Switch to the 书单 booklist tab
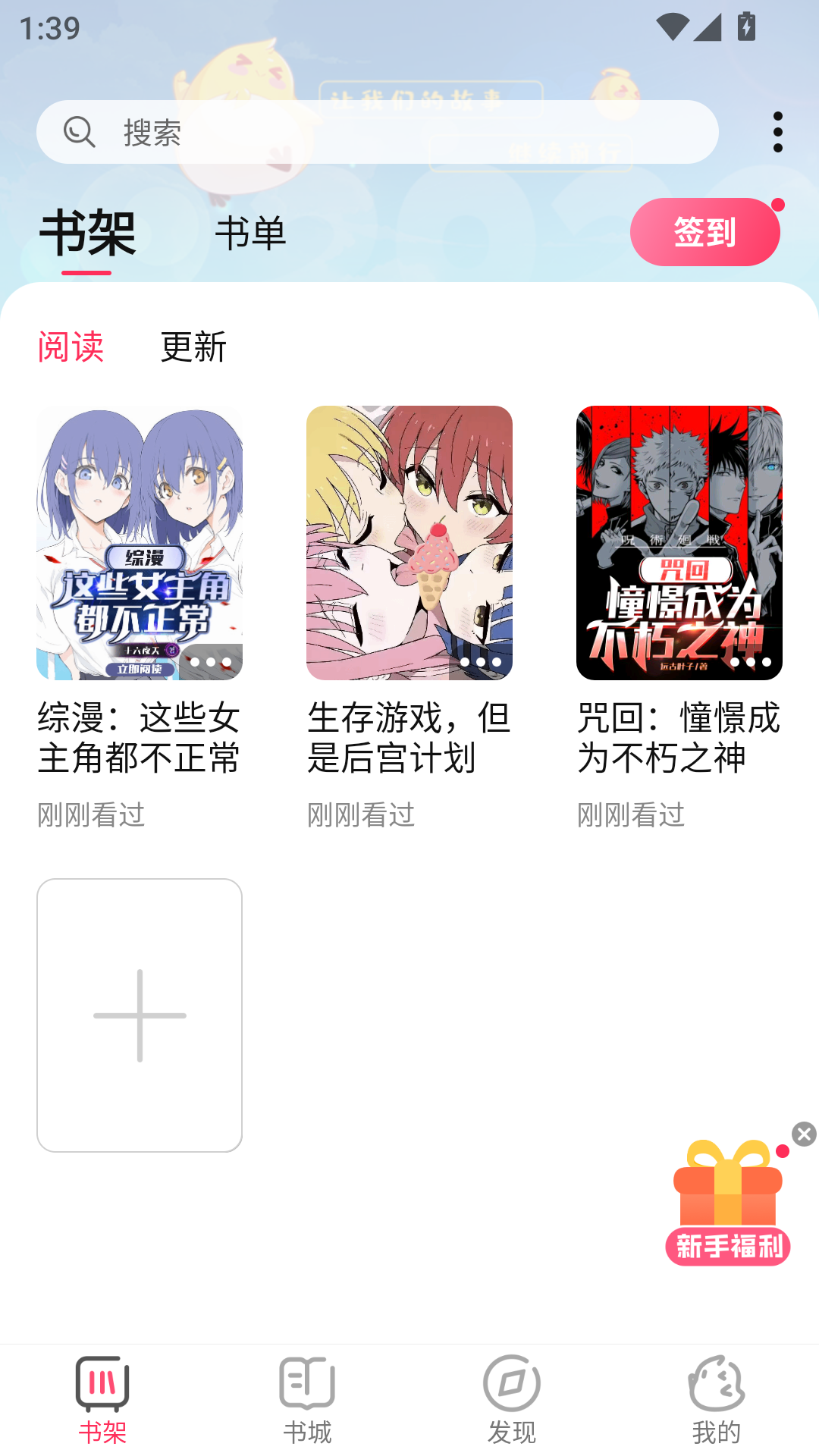Viewport: 819px width, 1456px height. (251, 234)
